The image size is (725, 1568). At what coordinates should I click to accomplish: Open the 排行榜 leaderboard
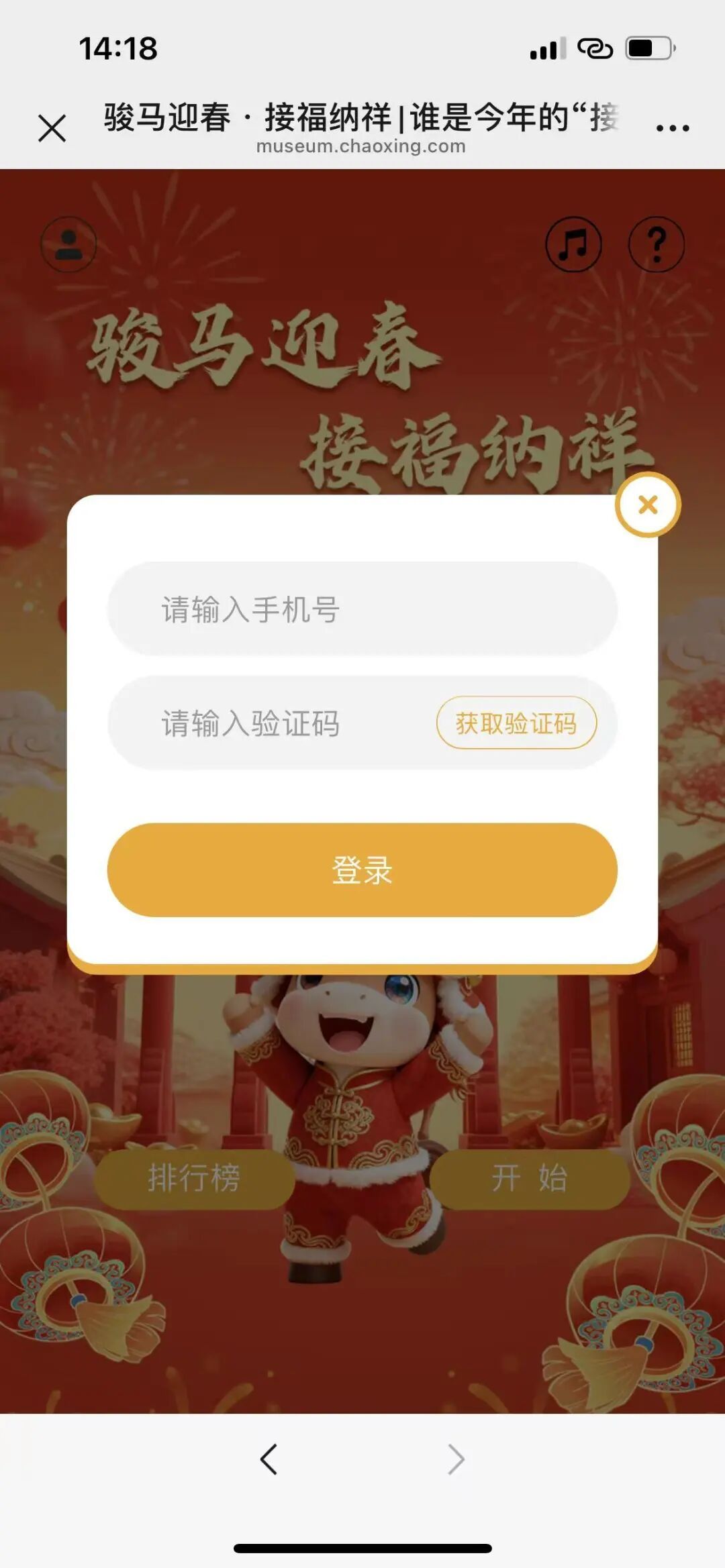coord(194,1178)
